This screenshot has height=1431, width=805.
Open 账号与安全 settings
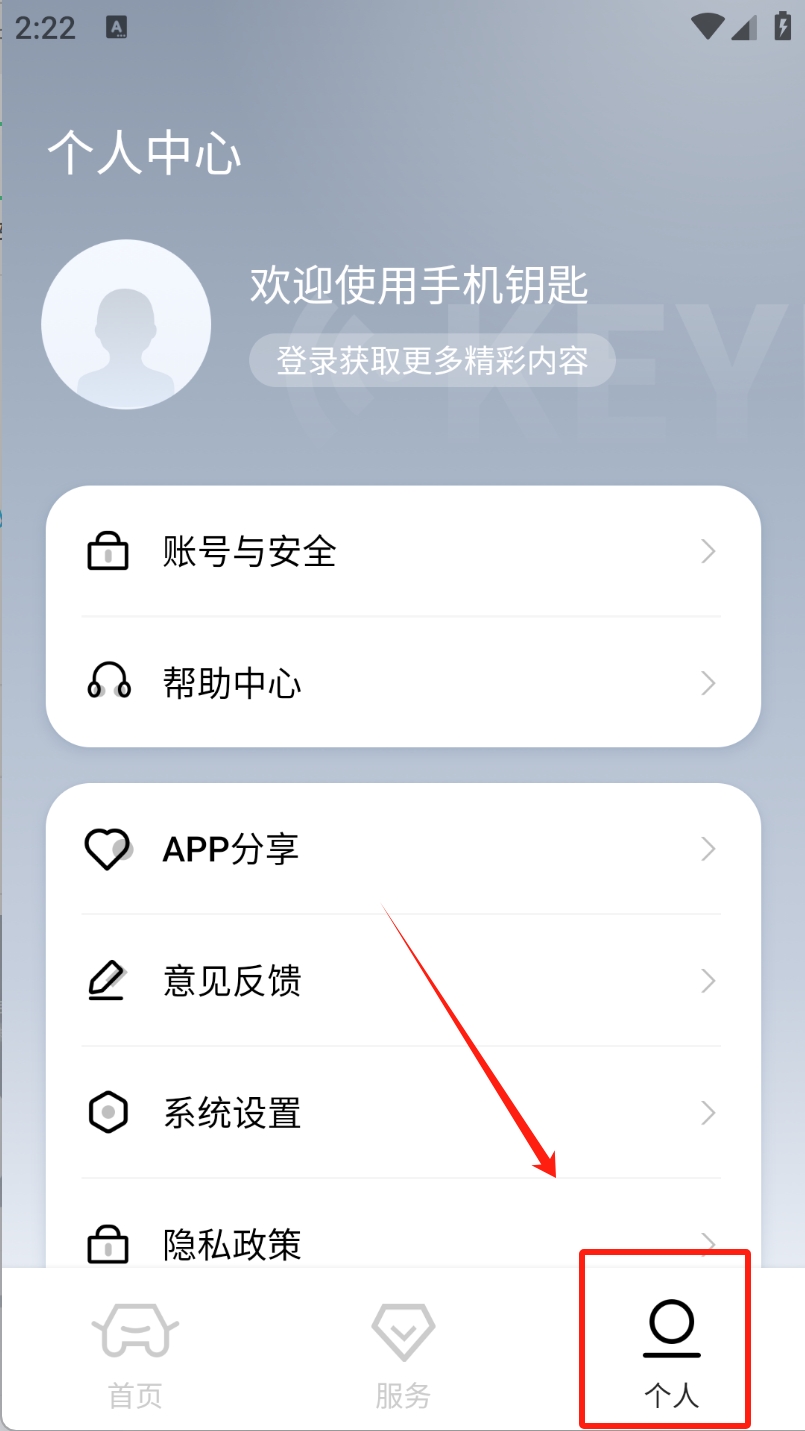click(402, 551)
